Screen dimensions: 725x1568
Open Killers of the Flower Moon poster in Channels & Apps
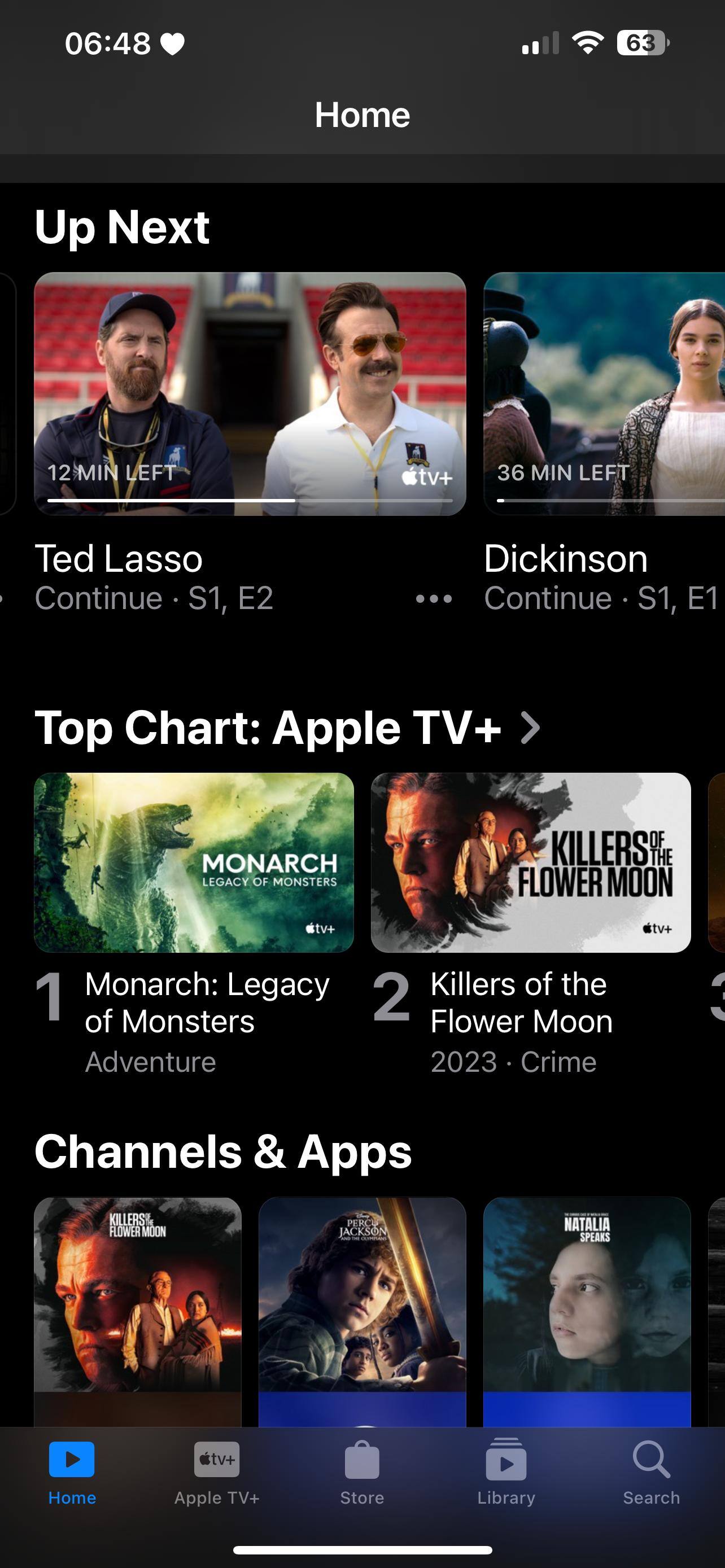click(138, 1309)
